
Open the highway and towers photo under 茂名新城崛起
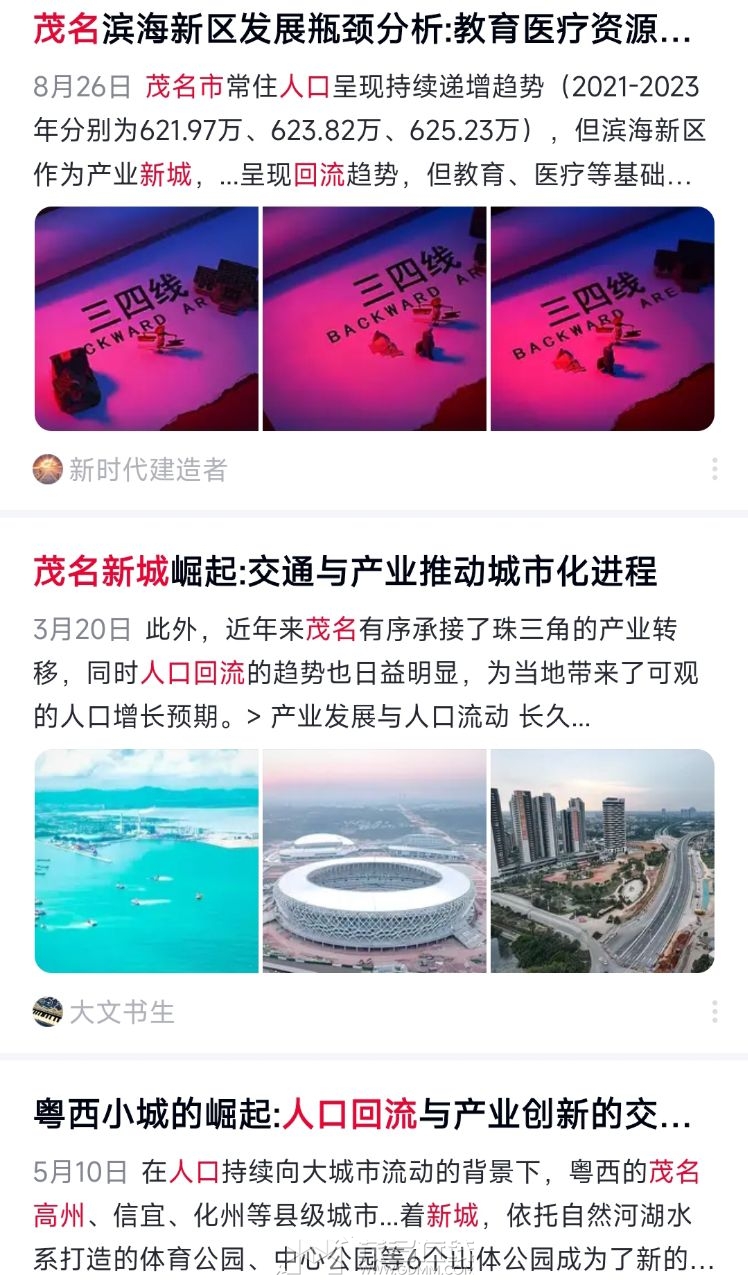[x=602, y=861]
